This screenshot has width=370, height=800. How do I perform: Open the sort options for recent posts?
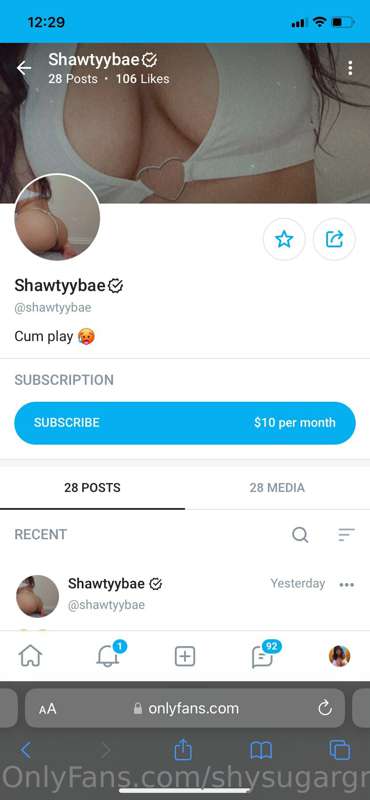coord(347,535)
